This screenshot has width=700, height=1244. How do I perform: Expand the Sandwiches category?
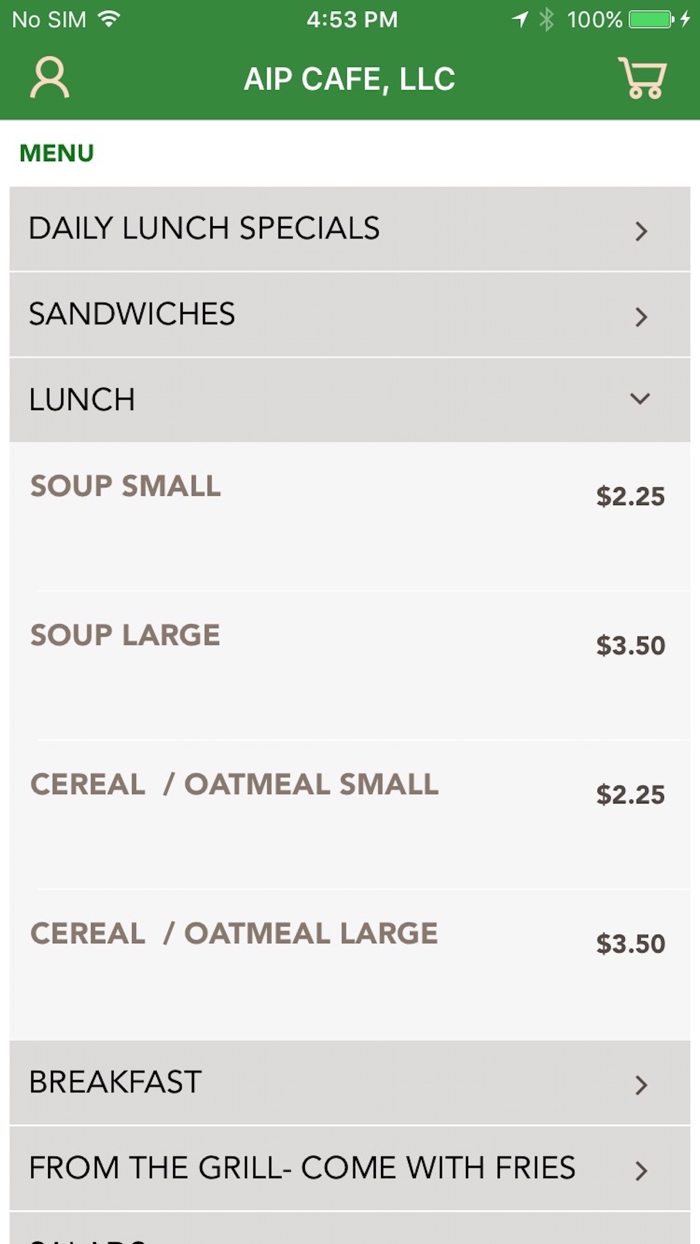(350, 315)
